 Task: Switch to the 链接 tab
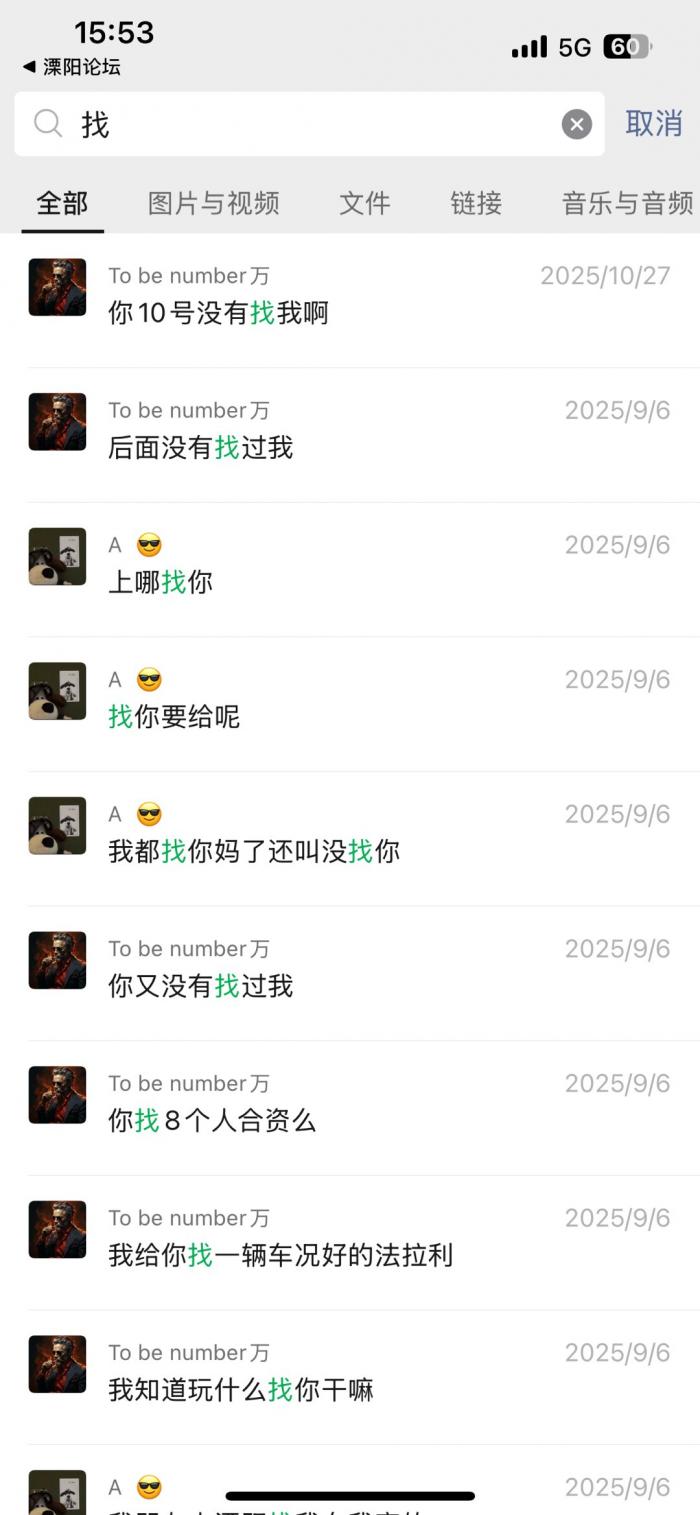coord(476,203)
